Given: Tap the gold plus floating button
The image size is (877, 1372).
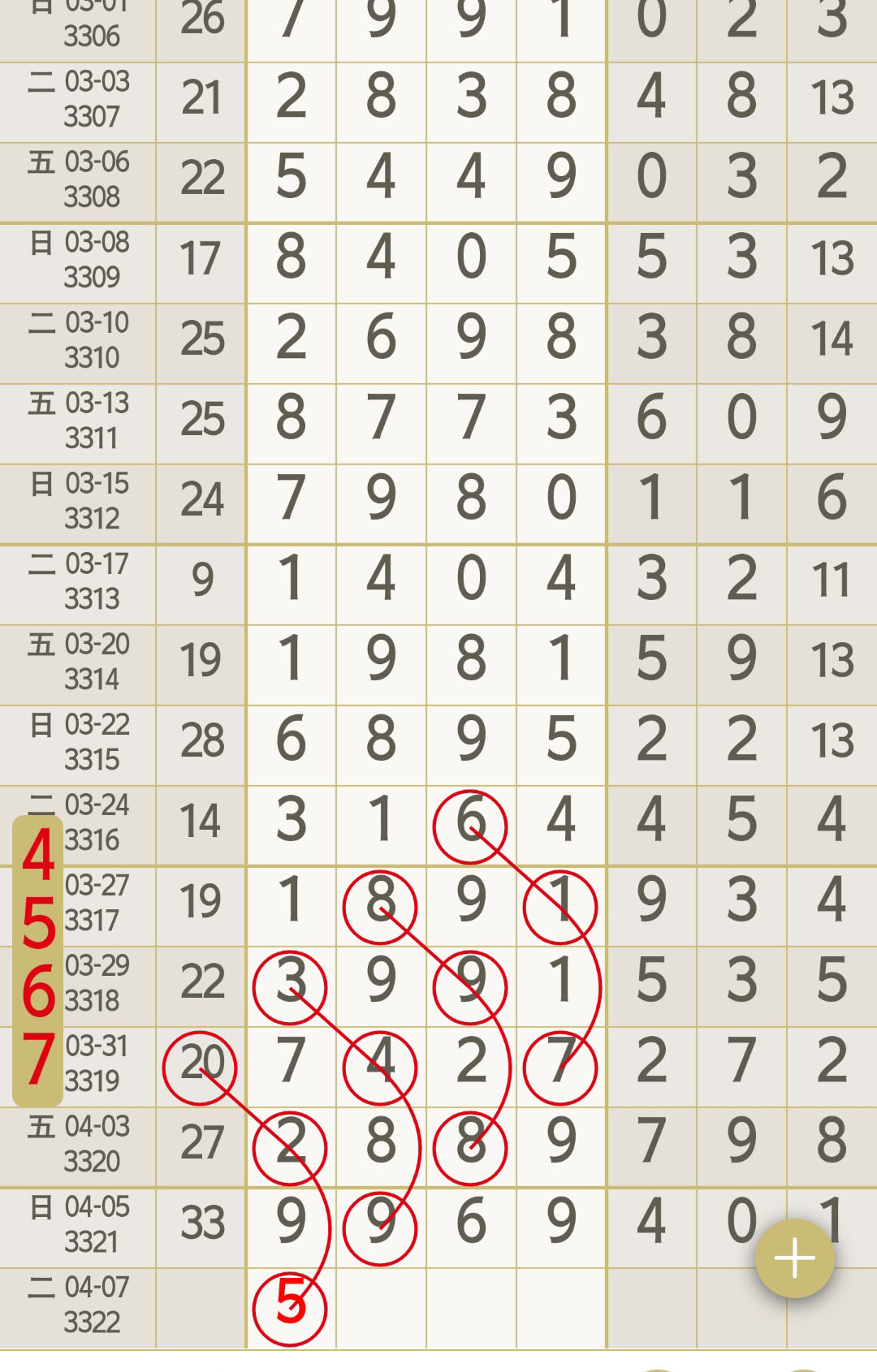Looking at the screenshot, I should pos(794,1258).
